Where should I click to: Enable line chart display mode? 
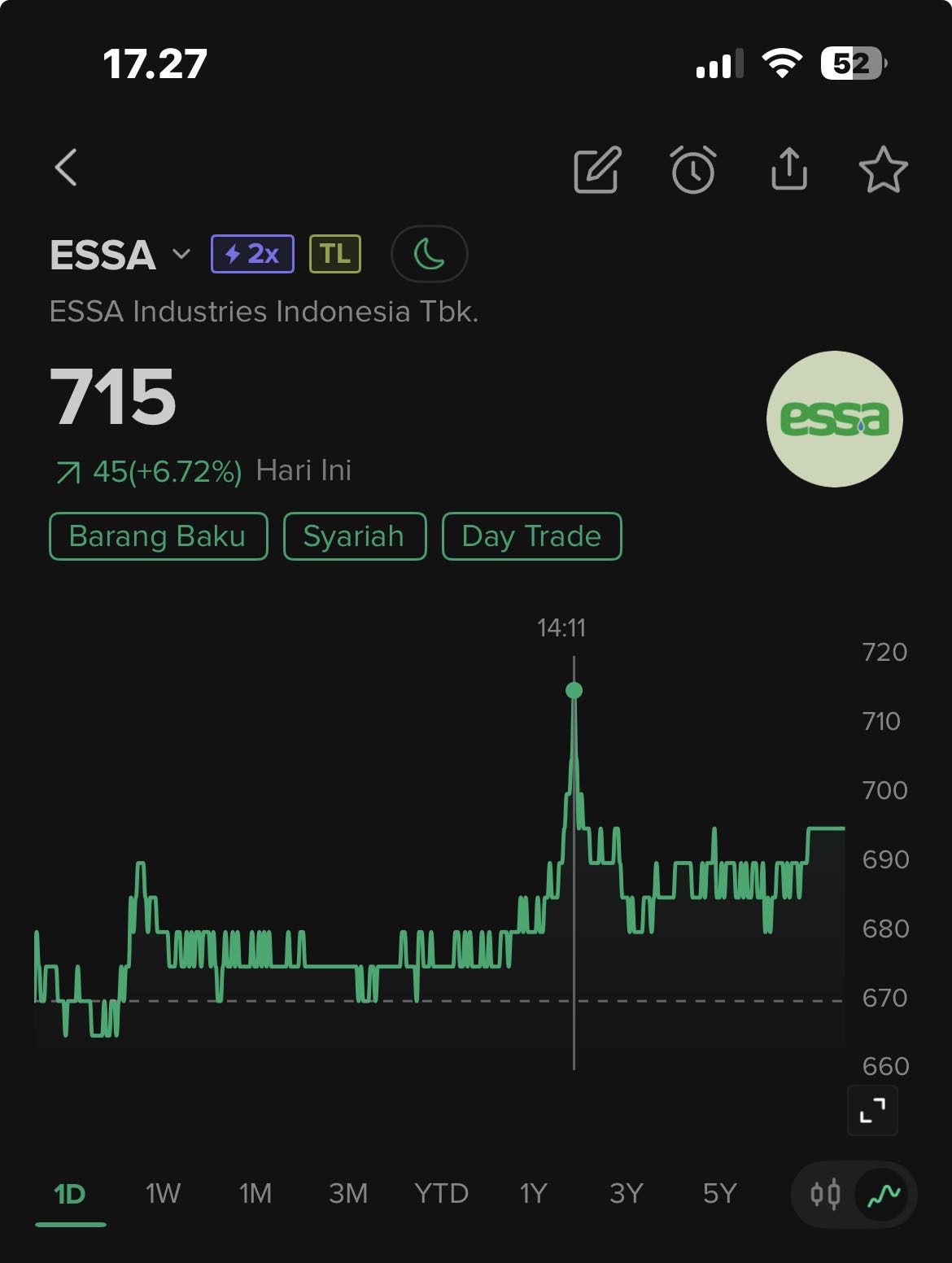click(886, 1193)
